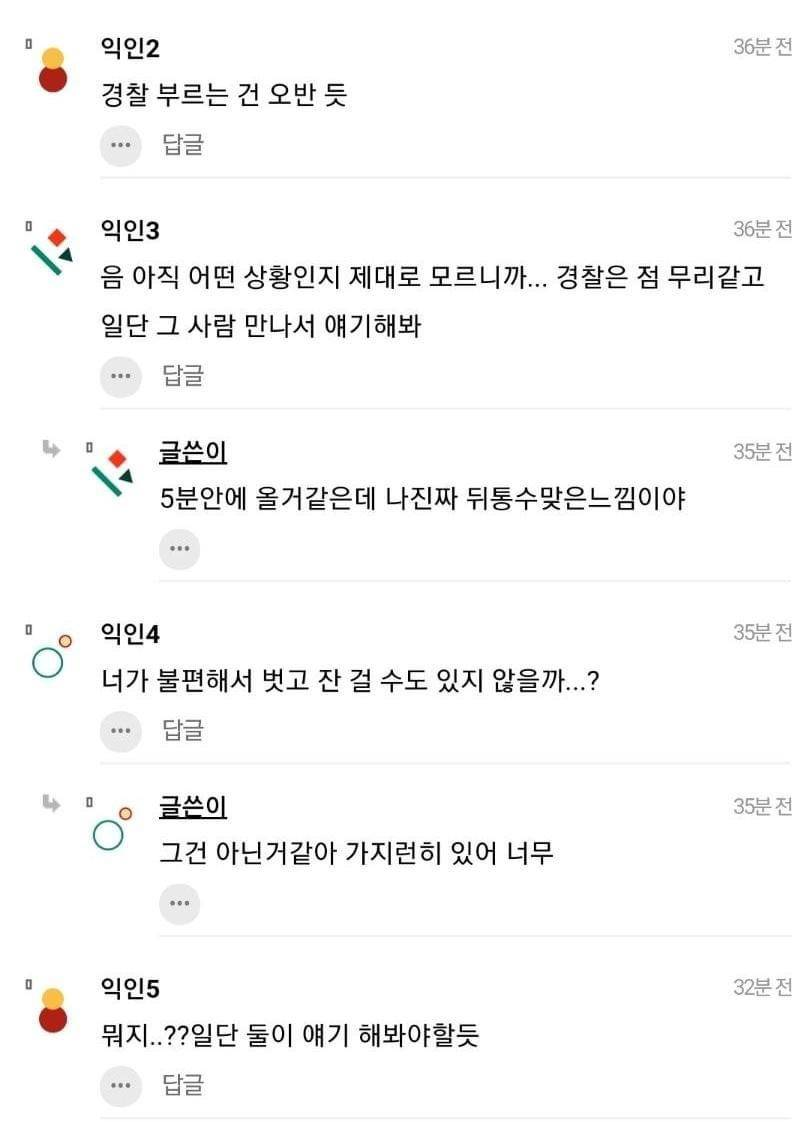Image resolution: width=810 pixels, height=1122 pixels.
Task: Open more options under 익인3's comment
Action: click(121, 377)
